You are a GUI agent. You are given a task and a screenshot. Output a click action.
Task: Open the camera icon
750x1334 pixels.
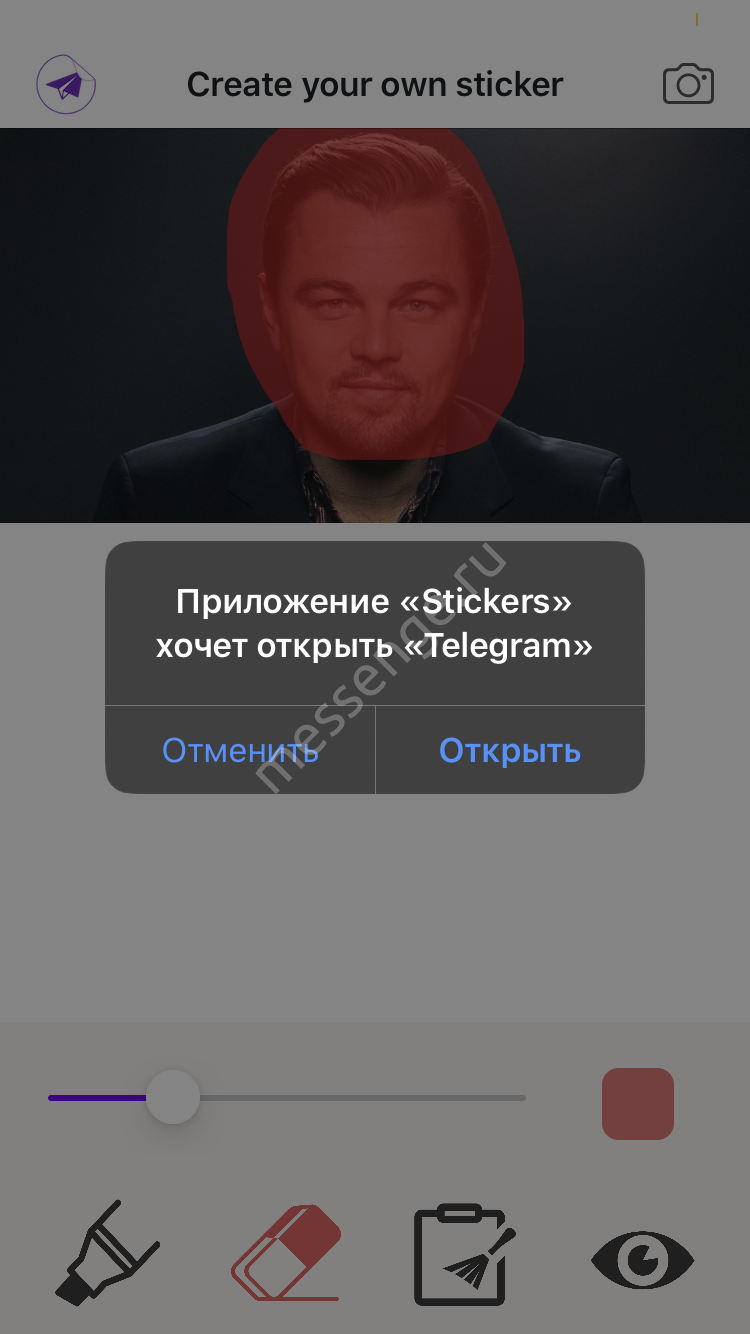pos(688,85)
